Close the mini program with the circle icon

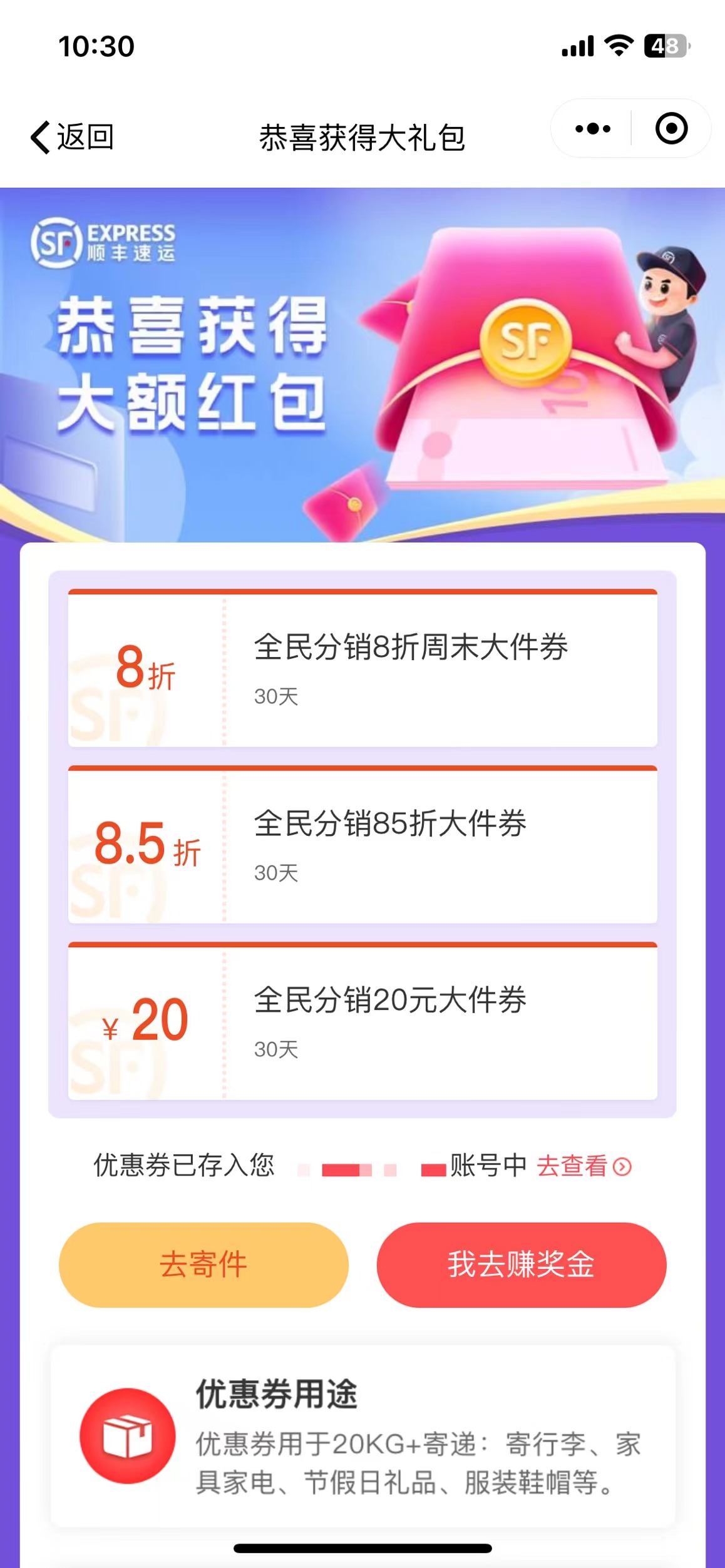671,129
